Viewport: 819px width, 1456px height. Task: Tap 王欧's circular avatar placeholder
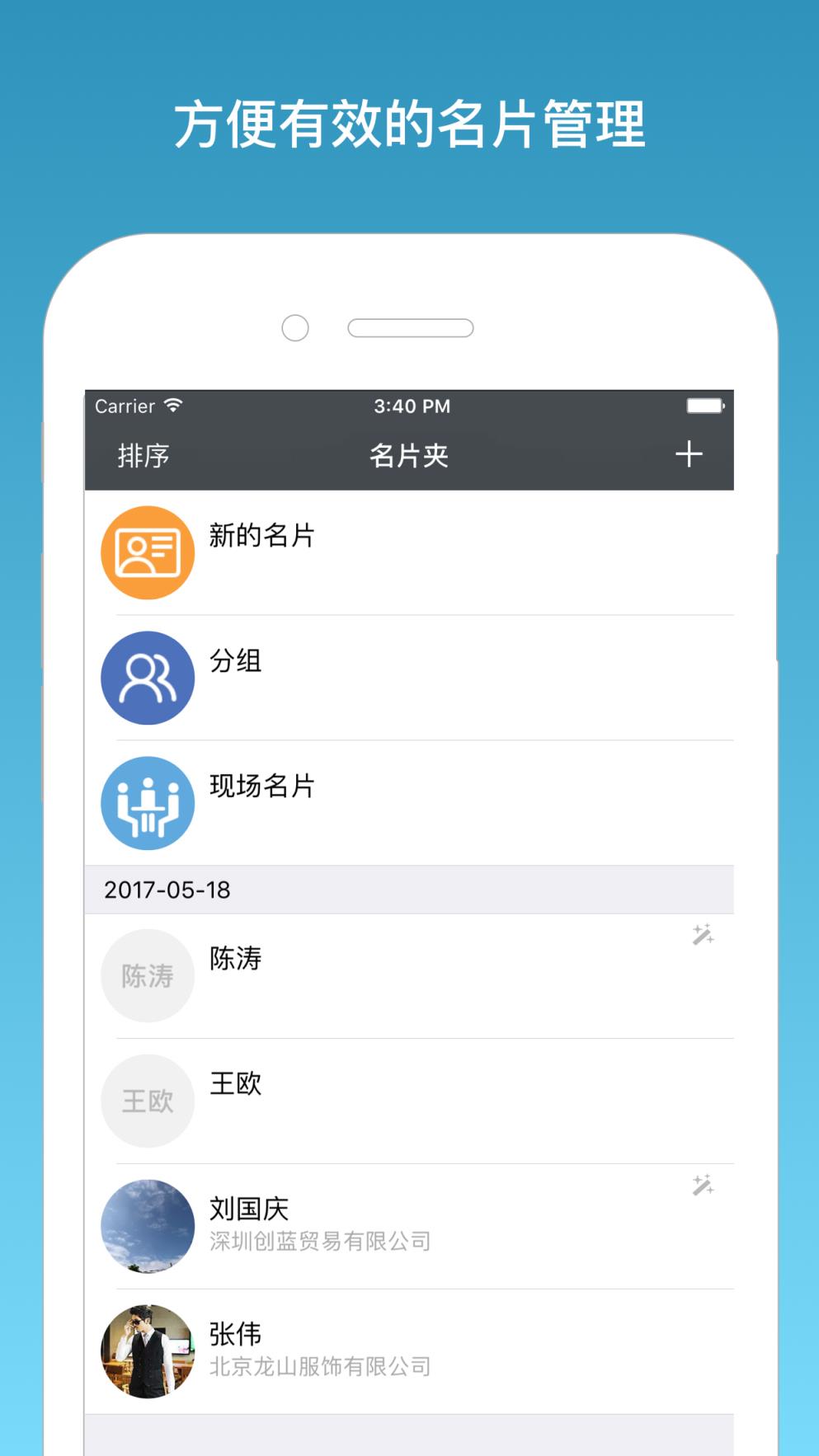click(148, 1101)
